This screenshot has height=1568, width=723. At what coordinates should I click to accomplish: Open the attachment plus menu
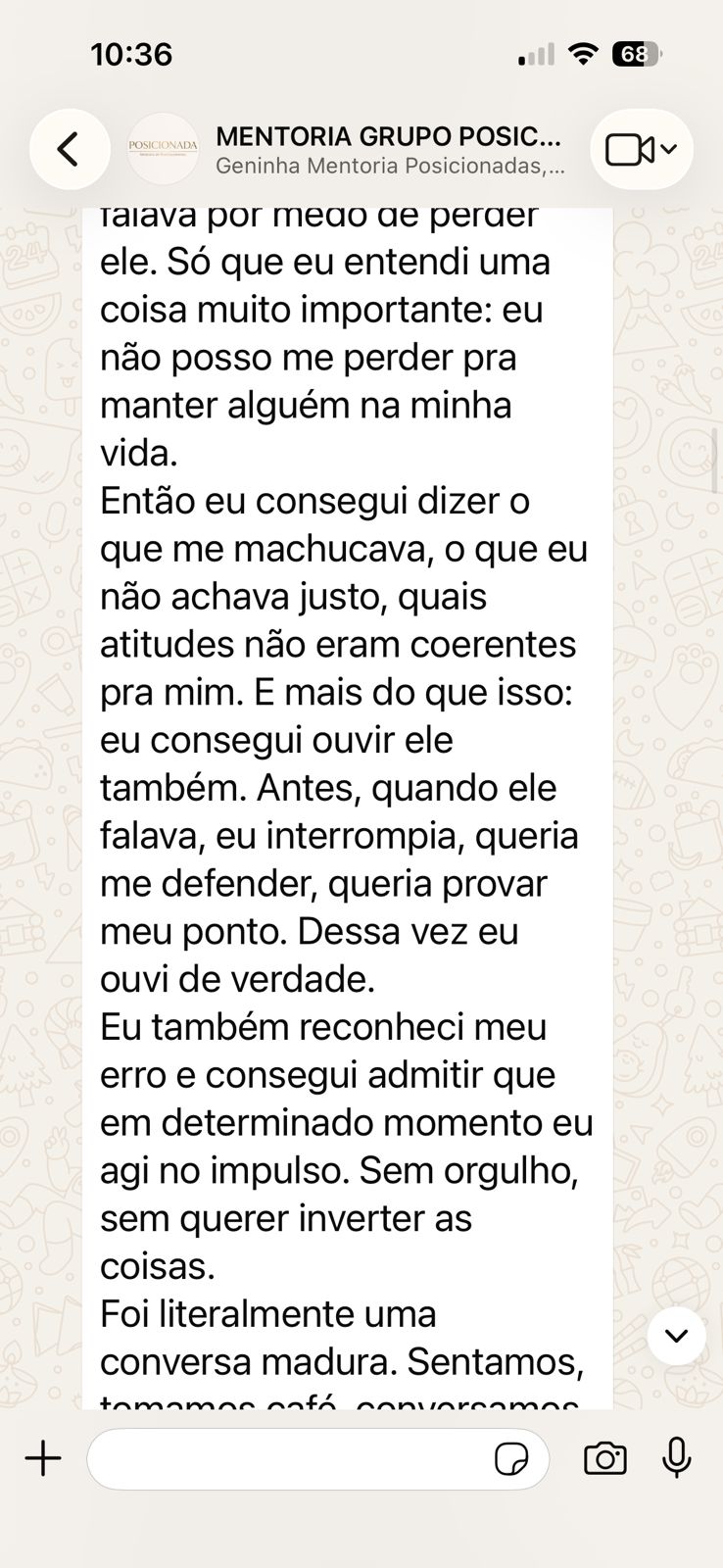(x=43, y=1458)
